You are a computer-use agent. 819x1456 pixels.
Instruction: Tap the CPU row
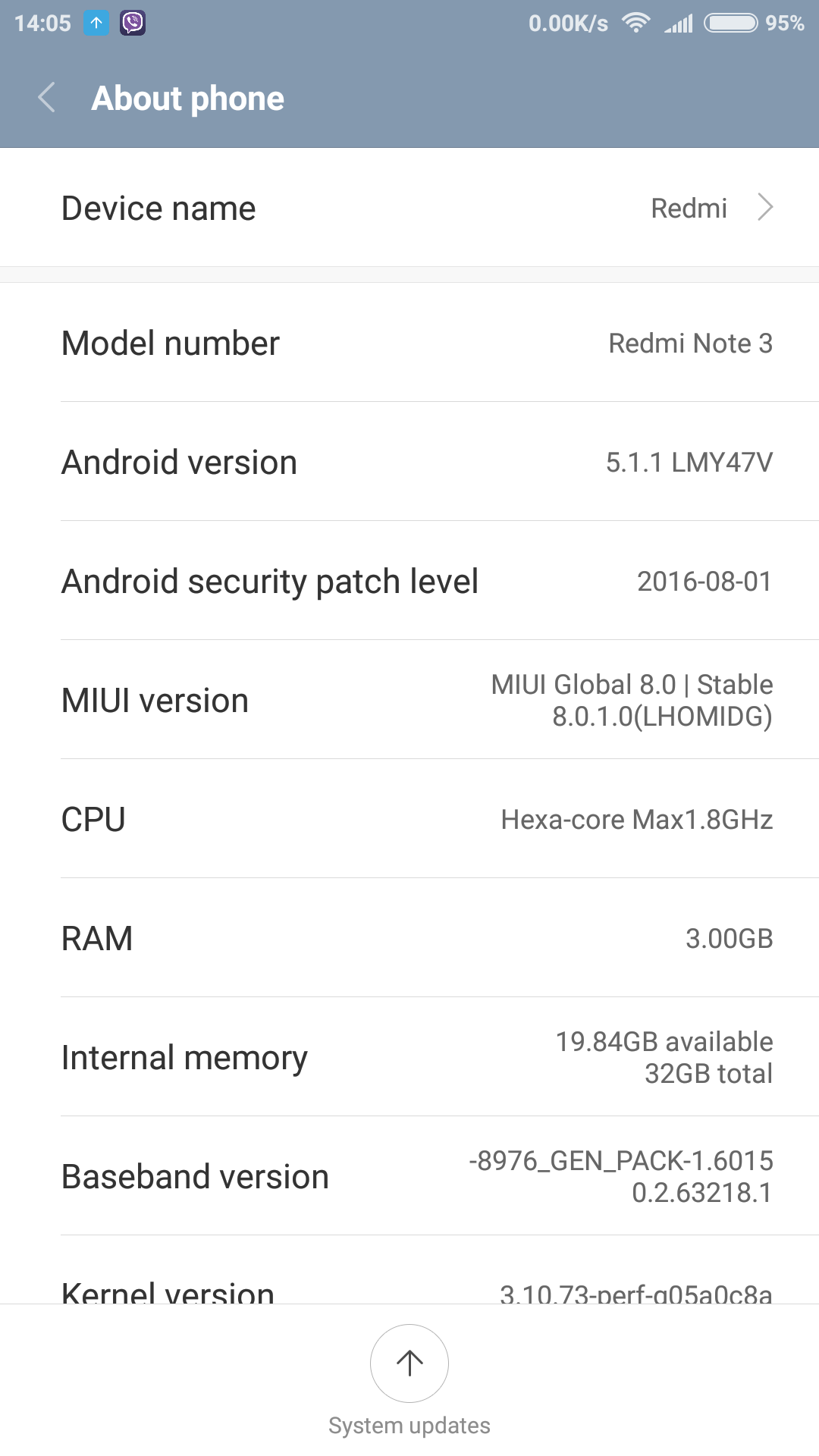tap(409, 819)
